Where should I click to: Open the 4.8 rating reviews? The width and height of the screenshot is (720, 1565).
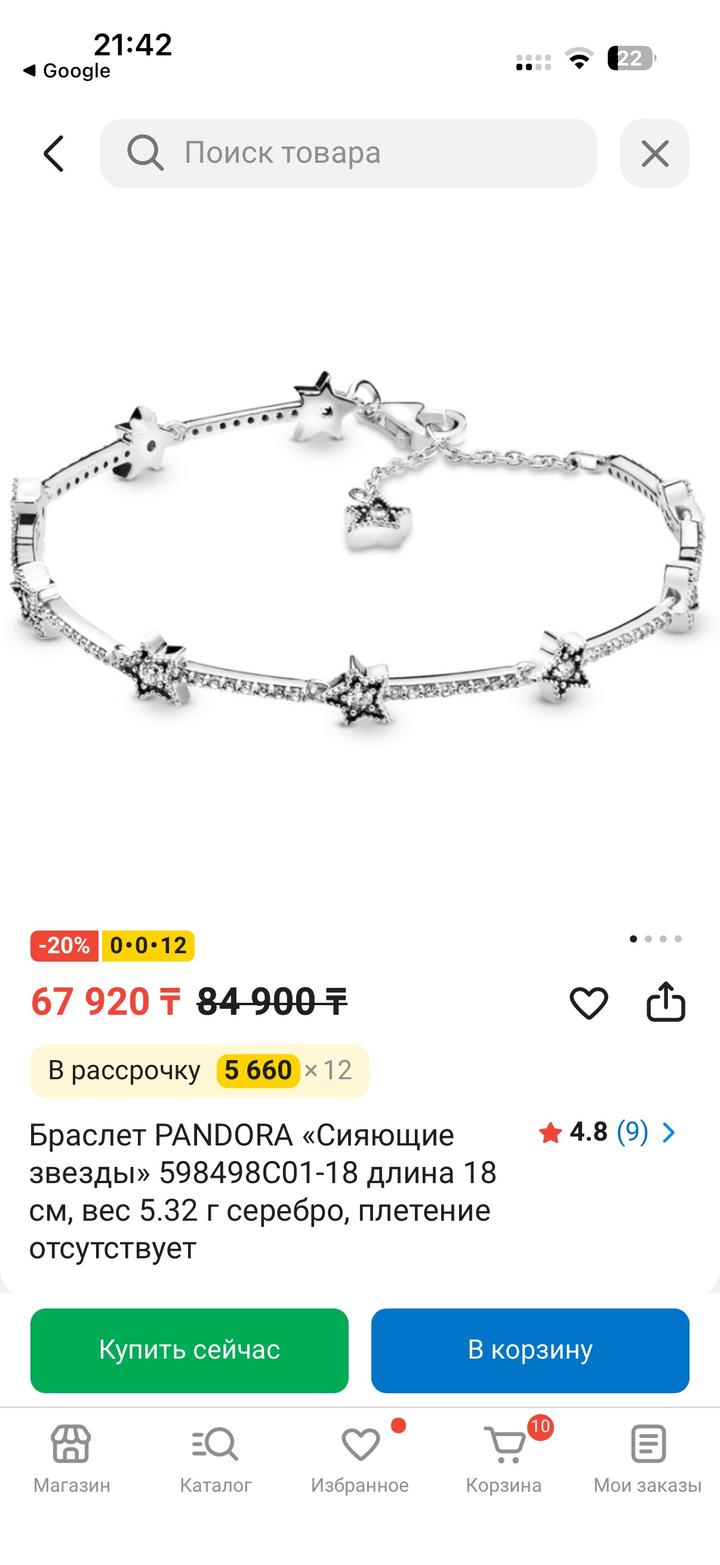608,1132
